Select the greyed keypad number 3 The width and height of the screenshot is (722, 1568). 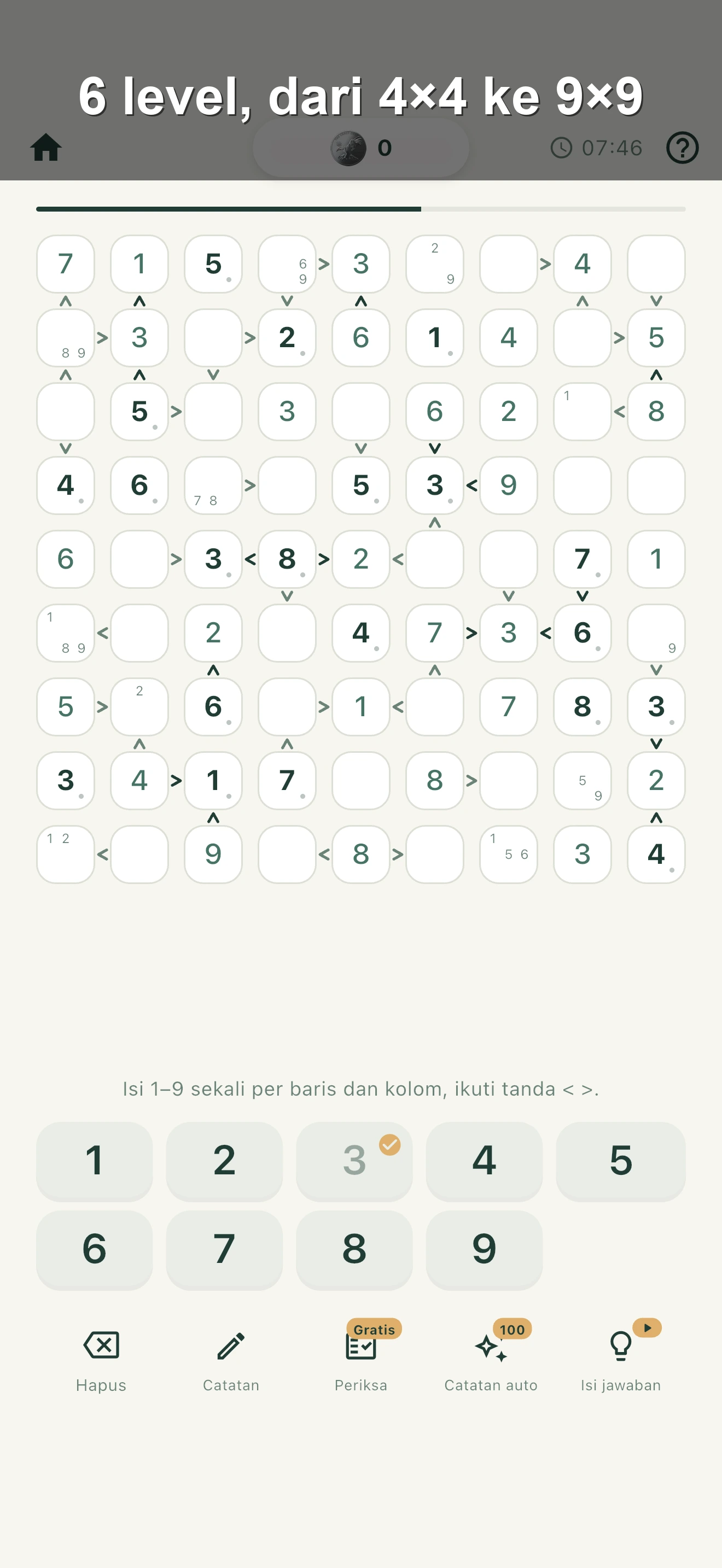point(354,1161)
